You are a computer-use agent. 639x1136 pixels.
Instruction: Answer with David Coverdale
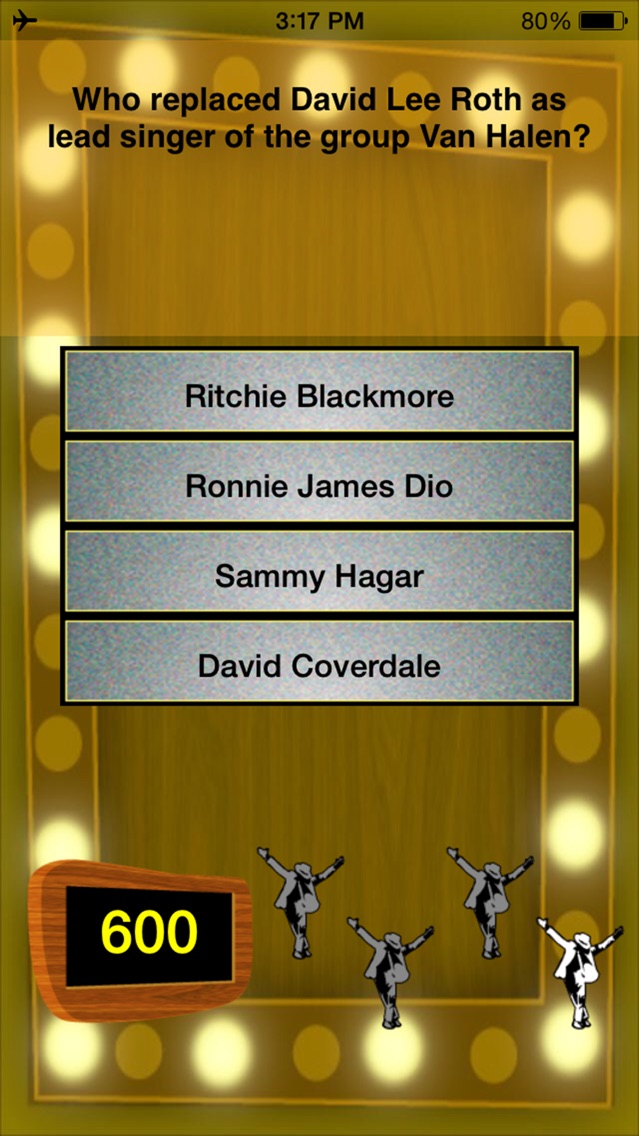(x=319, y=666)
